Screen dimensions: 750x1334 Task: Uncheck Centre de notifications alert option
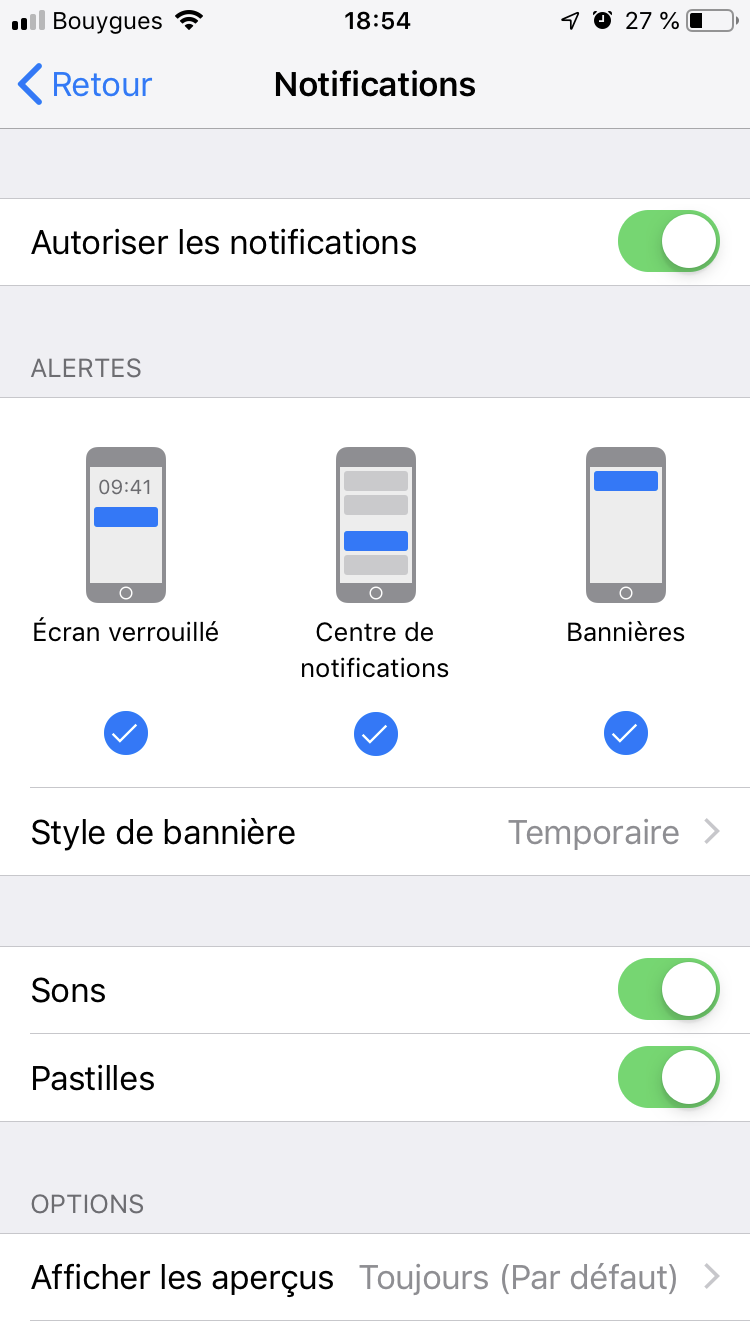375,735
